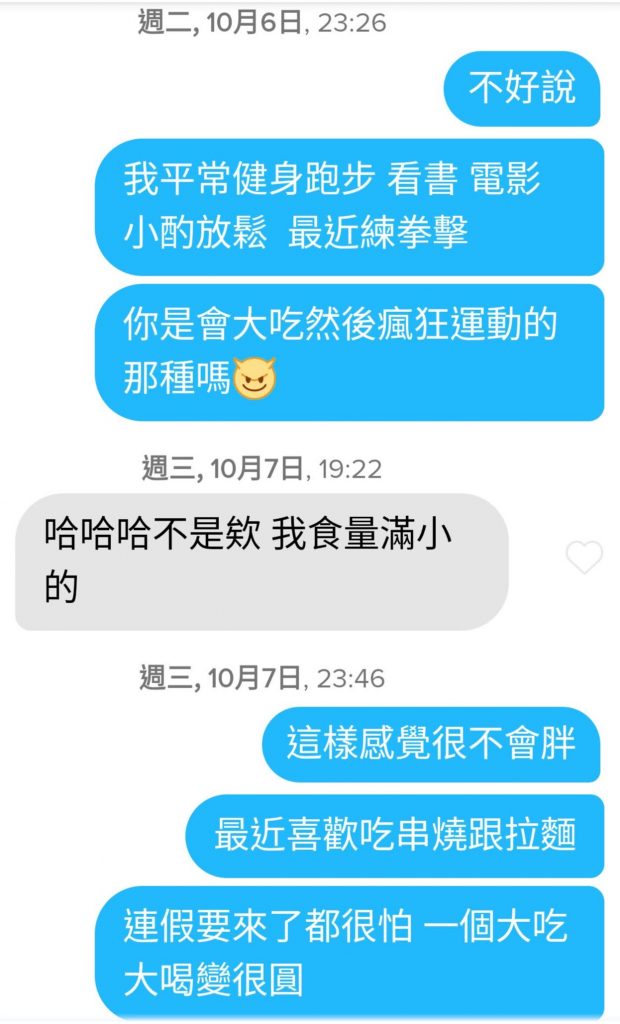Like the message 哈哈哈不是欸 with heart icon

pyautogui.click(x=584, y=557)
